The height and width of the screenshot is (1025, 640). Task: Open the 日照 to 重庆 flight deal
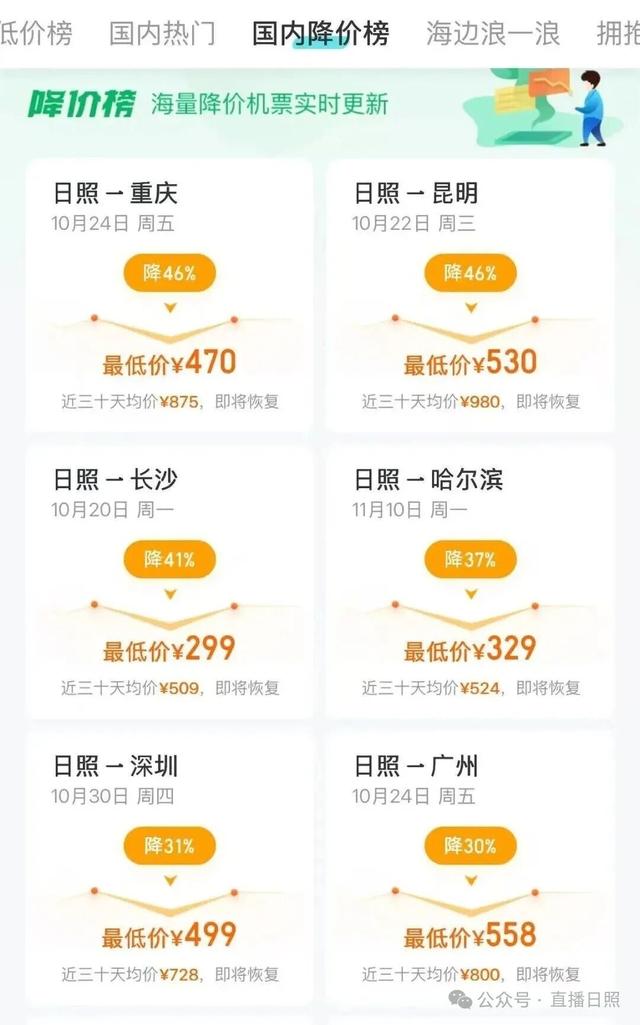(168, 295)
